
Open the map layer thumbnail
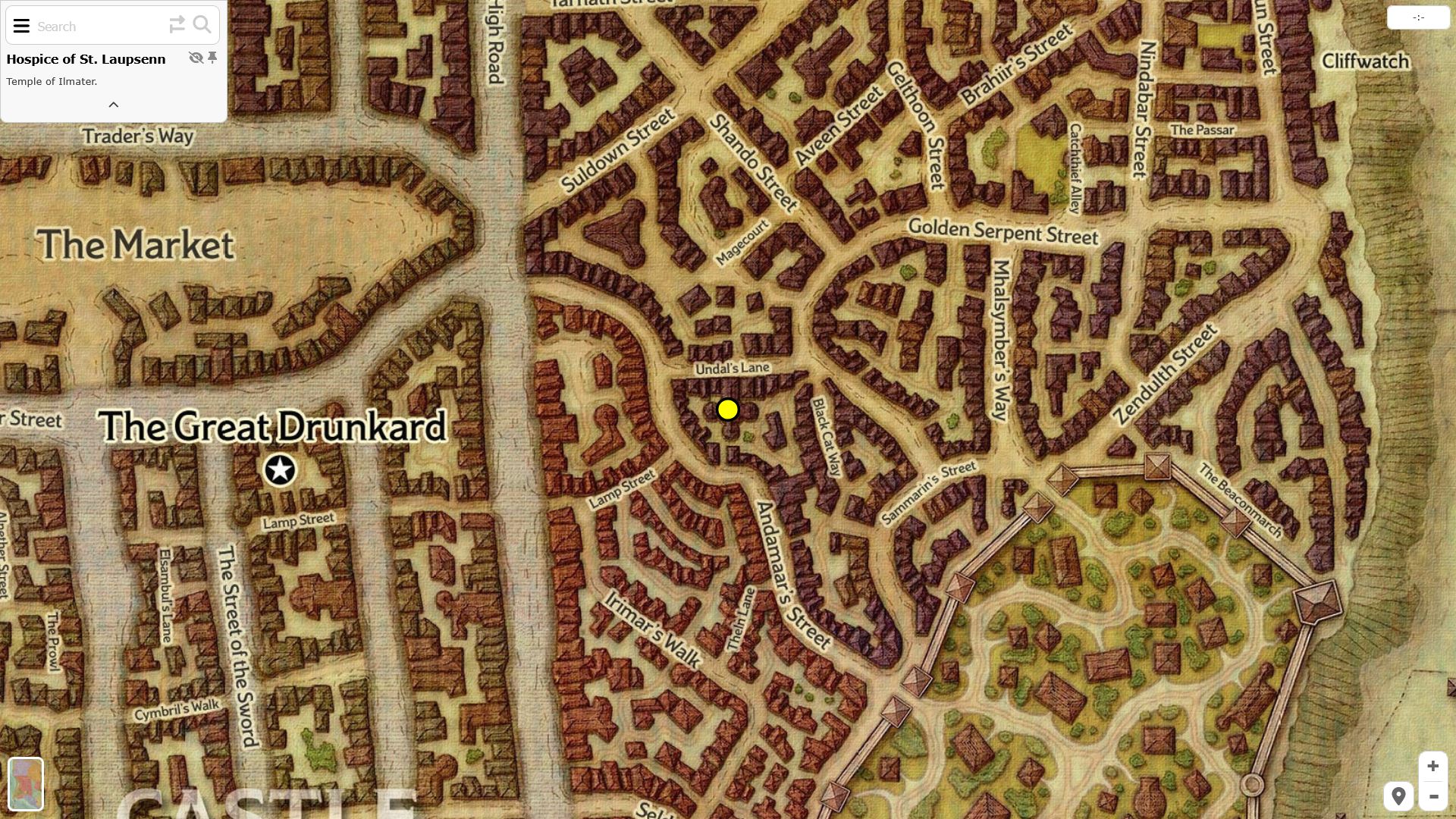point(26,784)
